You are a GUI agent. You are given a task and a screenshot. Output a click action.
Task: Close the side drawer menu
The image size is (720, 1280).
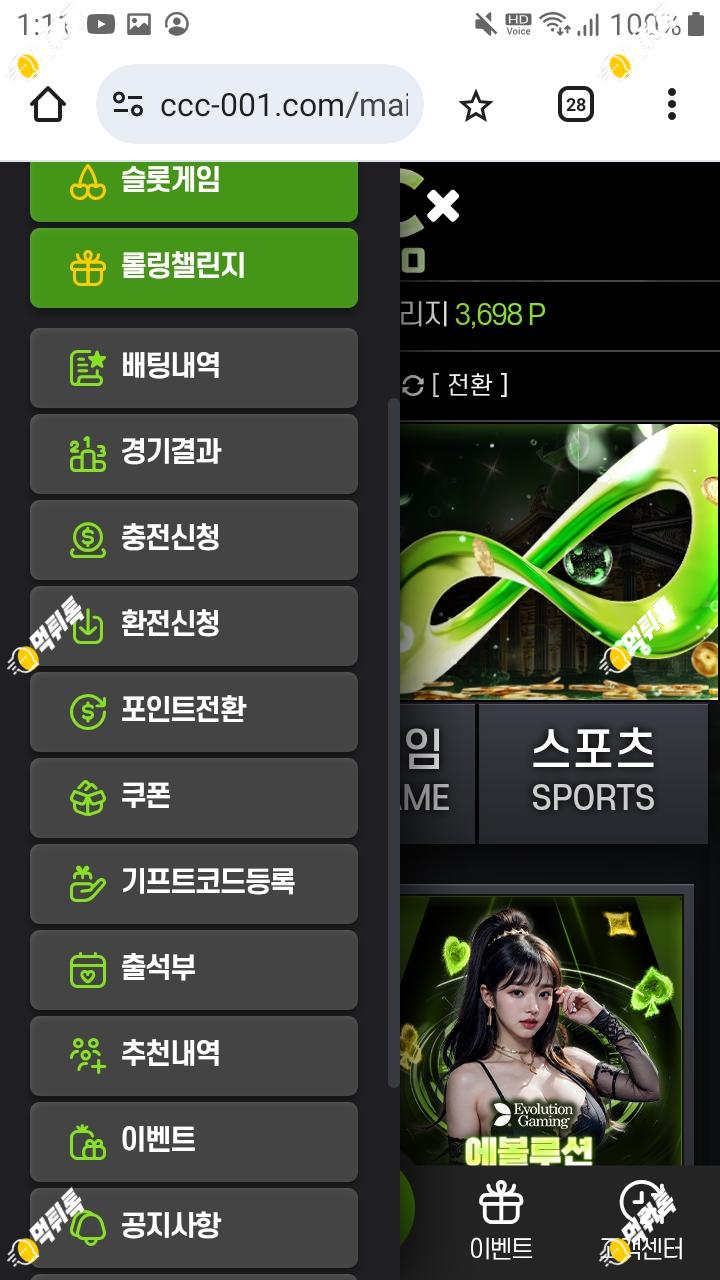click(442, 206)
